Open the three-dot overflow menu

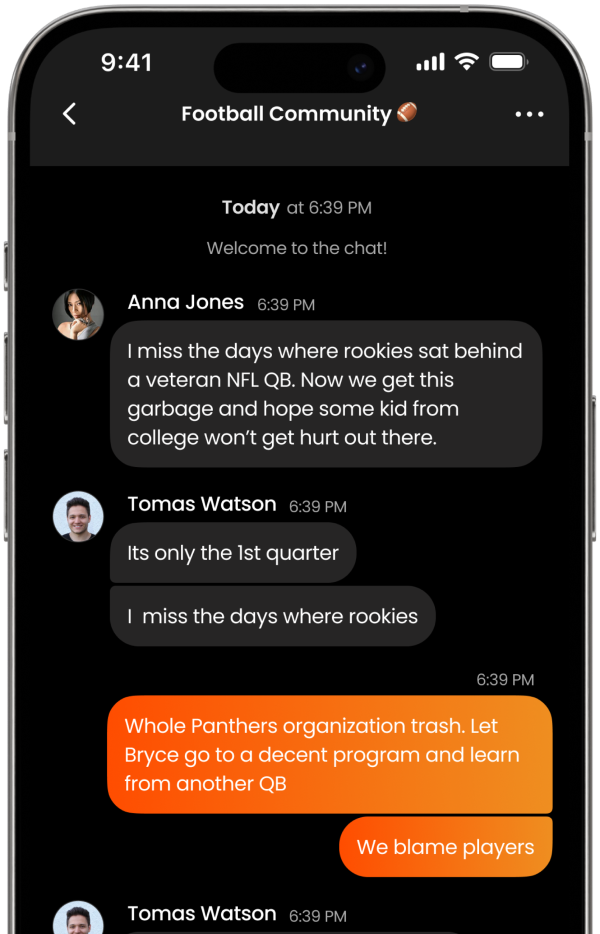pos(529,114)
